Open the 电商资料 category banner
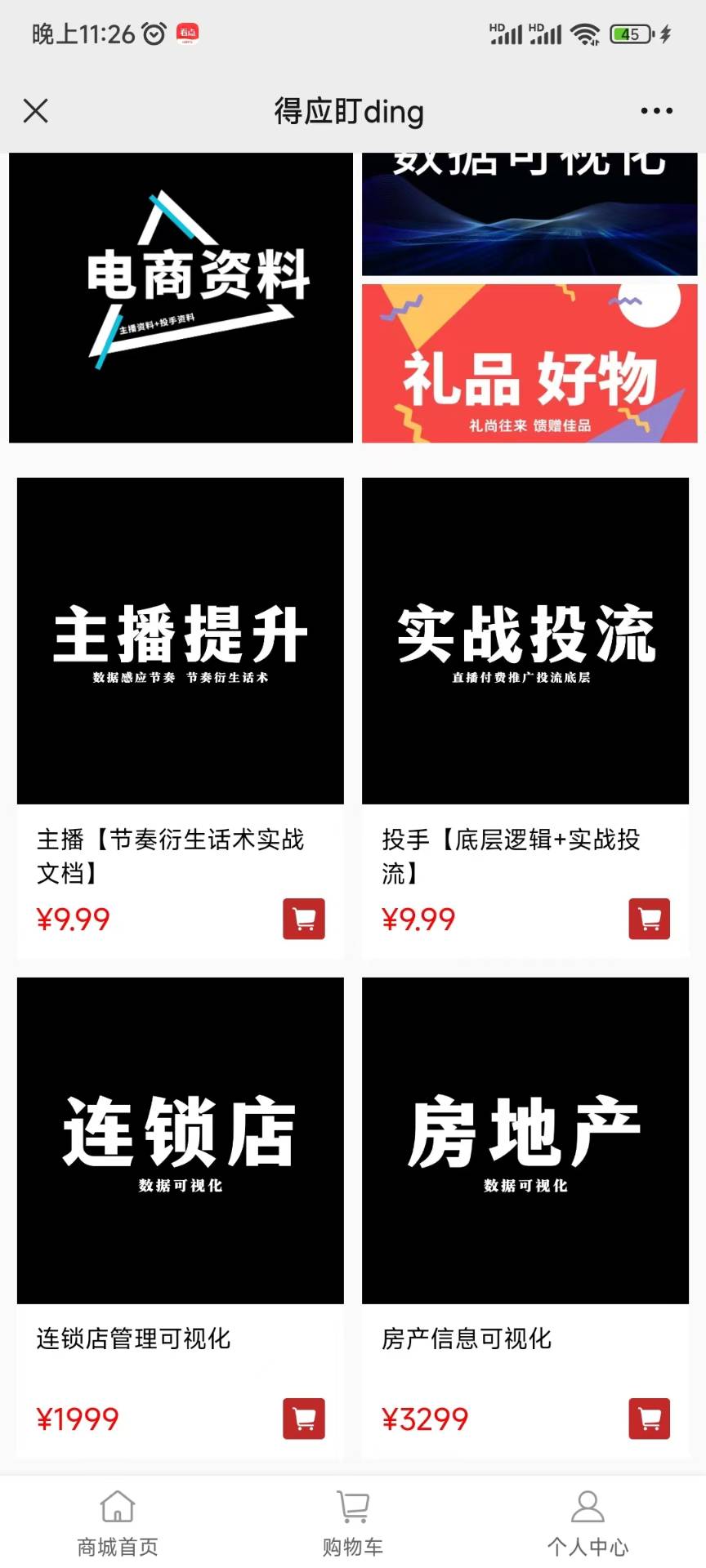The height and width of the screenshot is (1568, 706). (x=181, y=297)
